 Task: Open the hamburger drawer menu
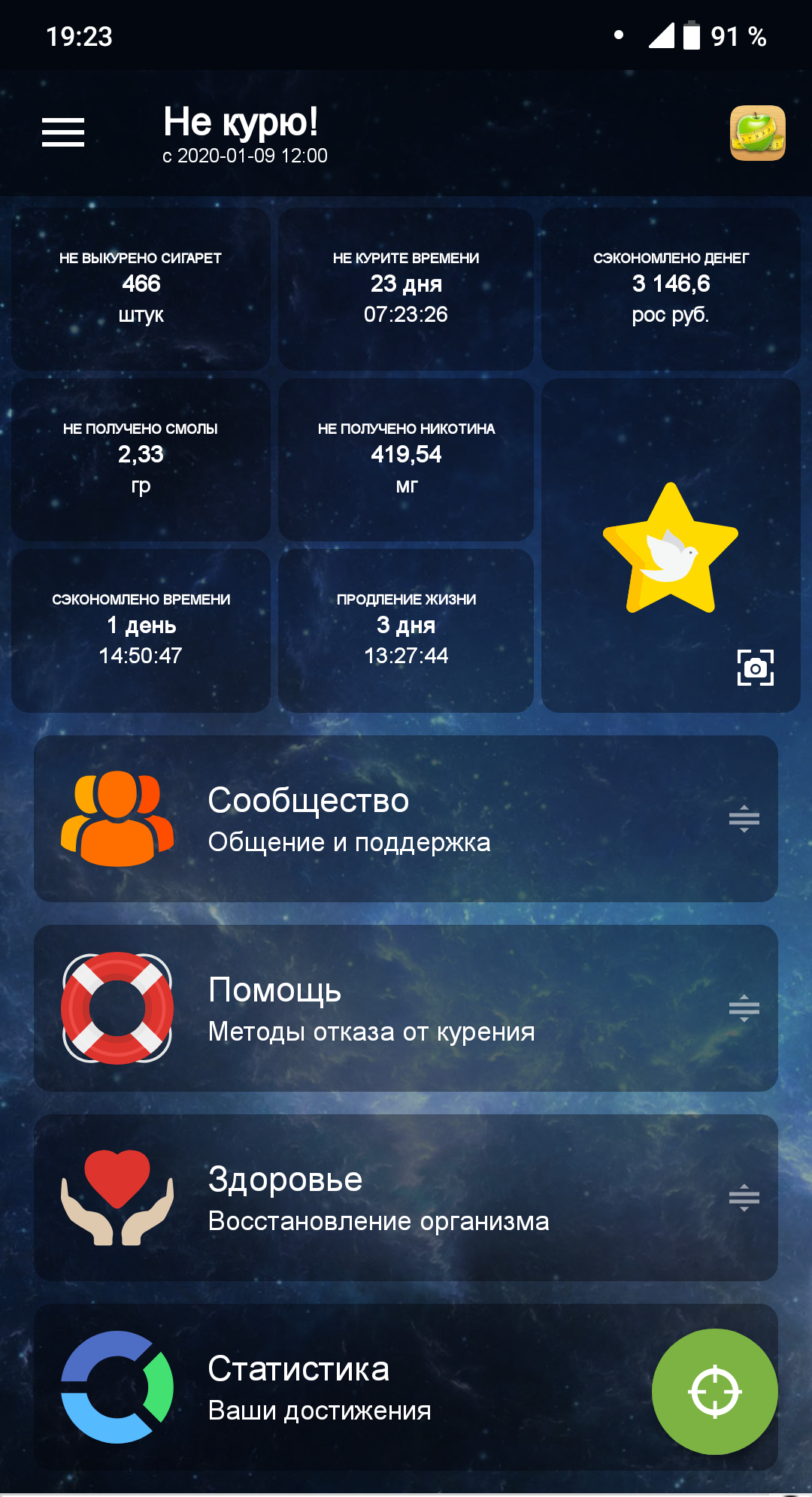(x=63, y=132)
